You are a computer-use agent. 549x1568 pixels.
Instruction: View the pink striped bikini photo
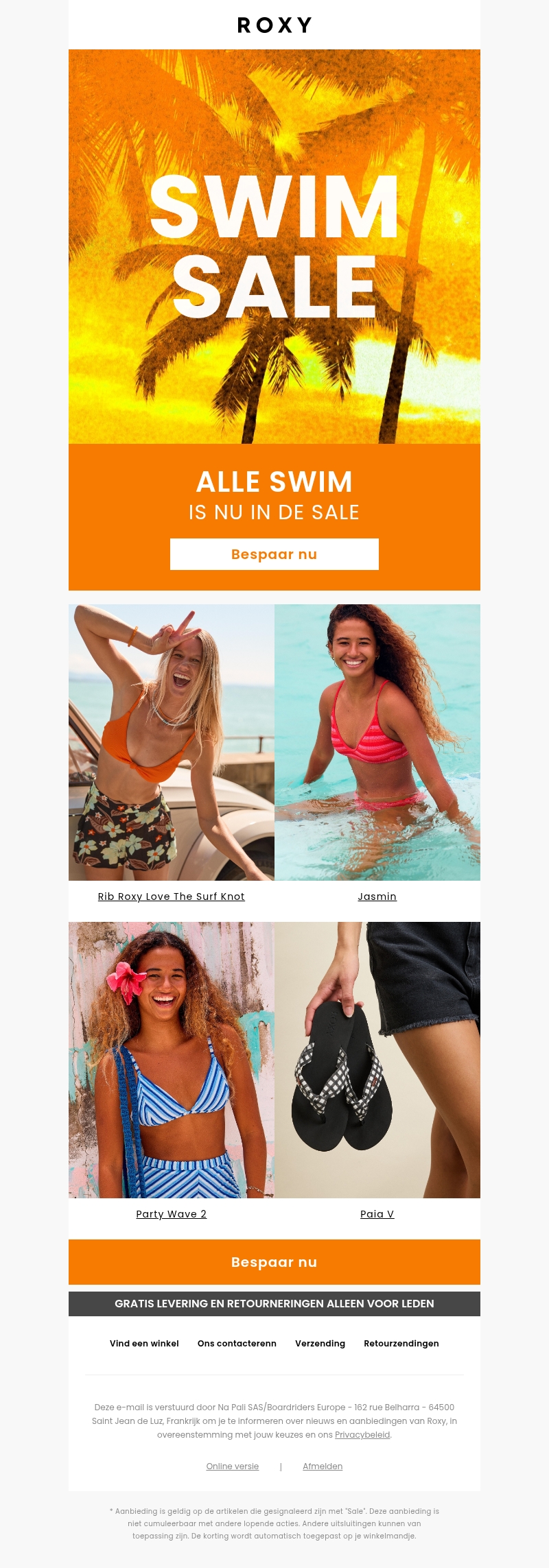(377, 742)
